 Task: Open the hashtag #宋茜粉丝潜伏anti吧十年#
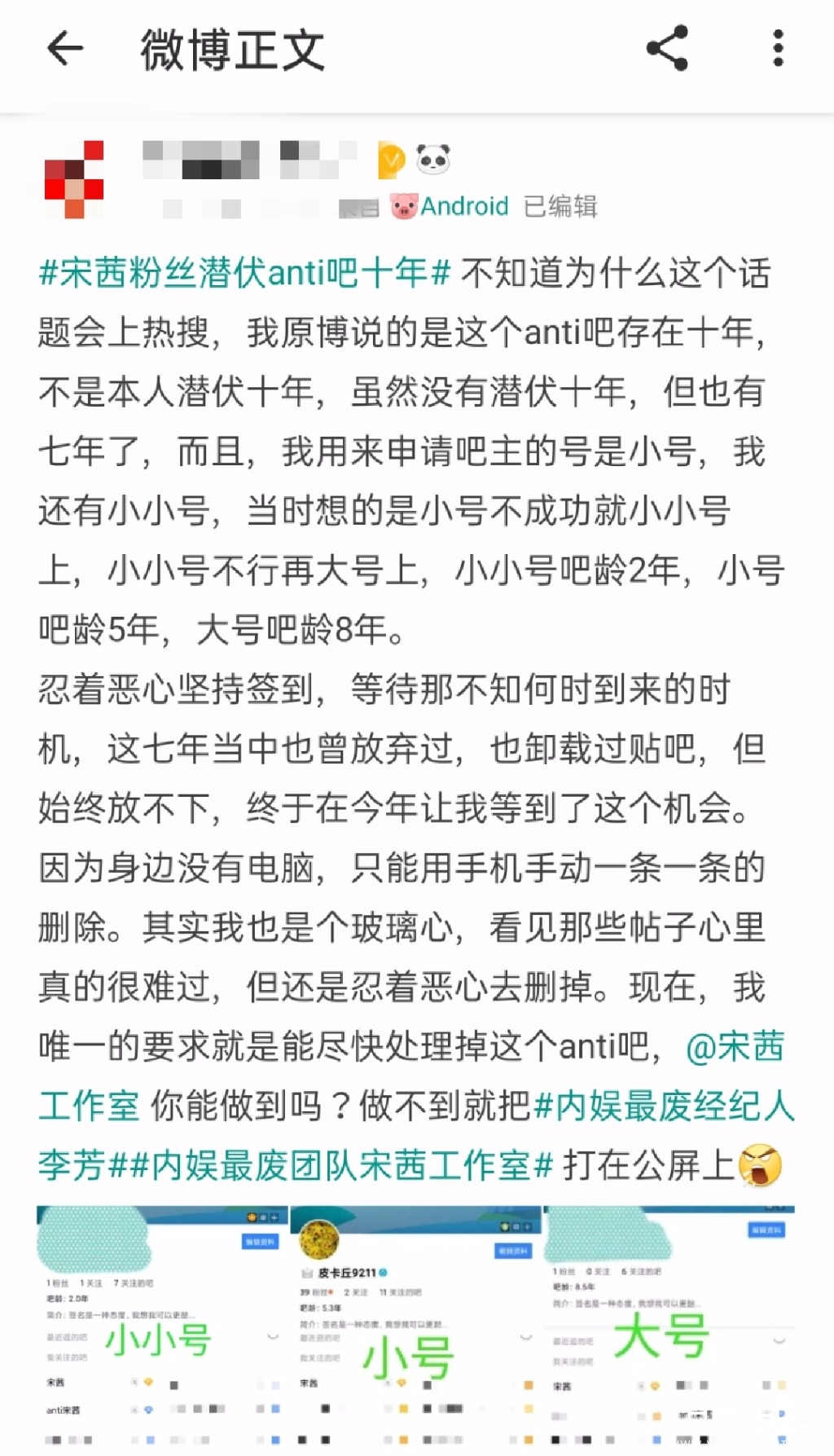point(244,273)
